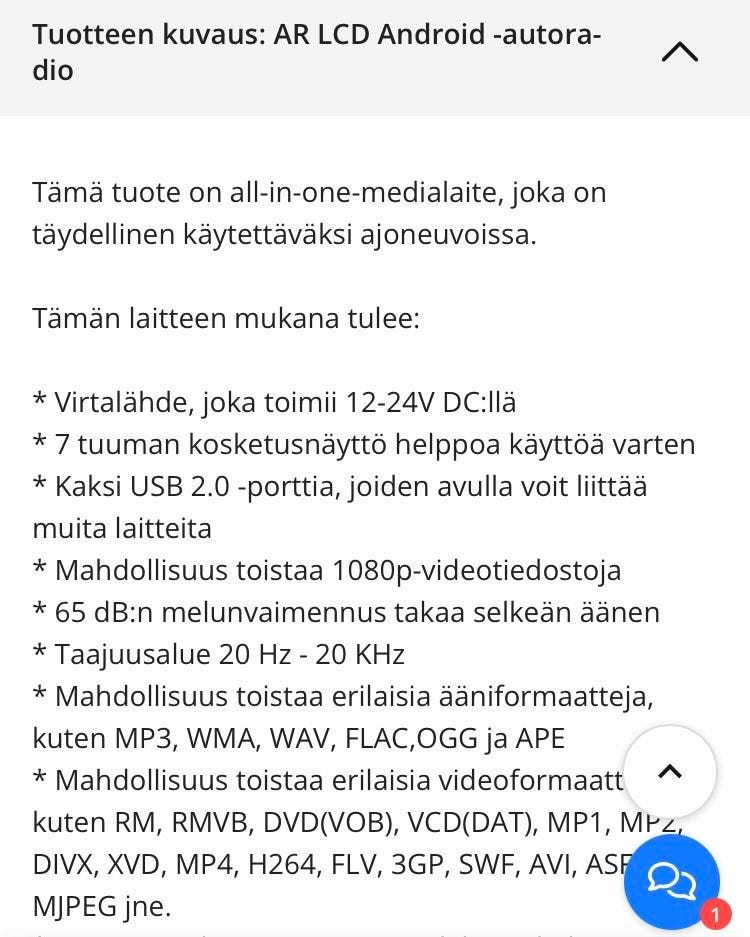750x937 pixels.
Task: Click the chevron next to the product description heading
Action: 681,51
